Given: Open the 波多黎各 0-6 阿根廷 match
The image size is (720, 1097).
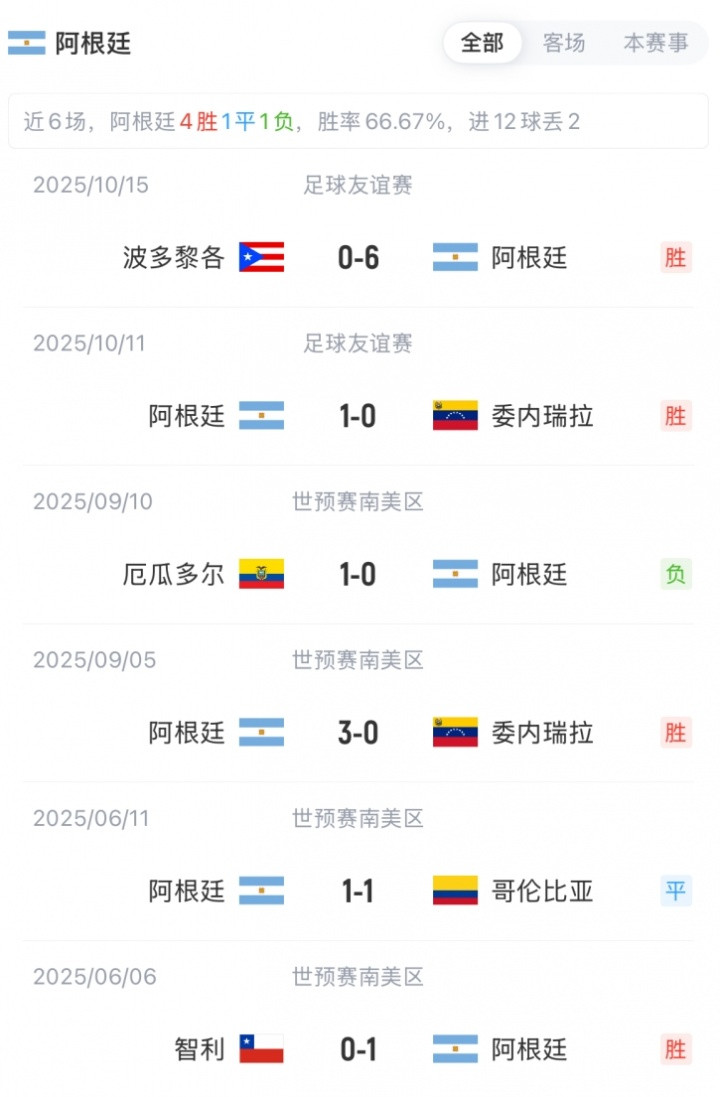Looking at the screenshot, I should pyautogui.click(x=358, y=258).
